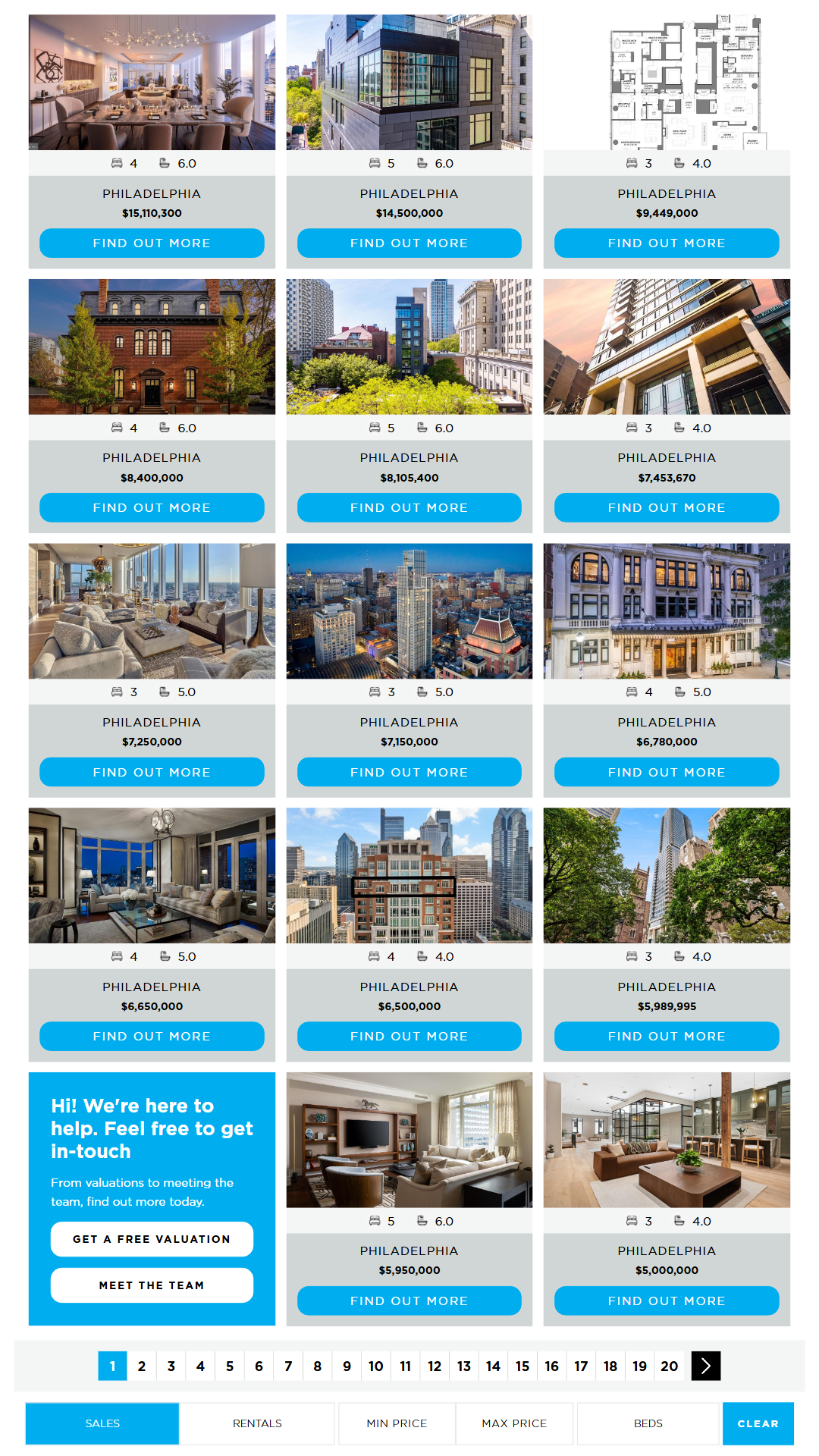
Task: Find out more on the $6,500,000 listing
Action: click(409, 1036)
